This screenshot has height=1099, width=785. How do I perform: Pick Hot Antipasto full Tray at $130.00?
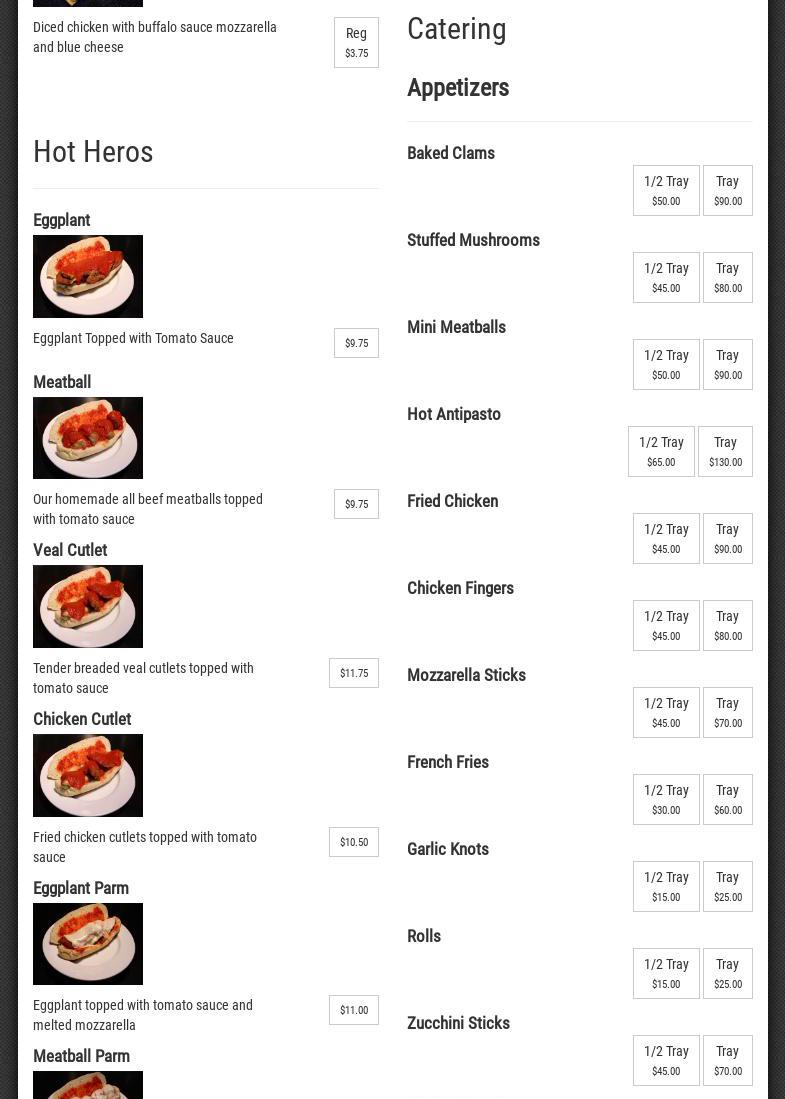click(x=725, y=451)
